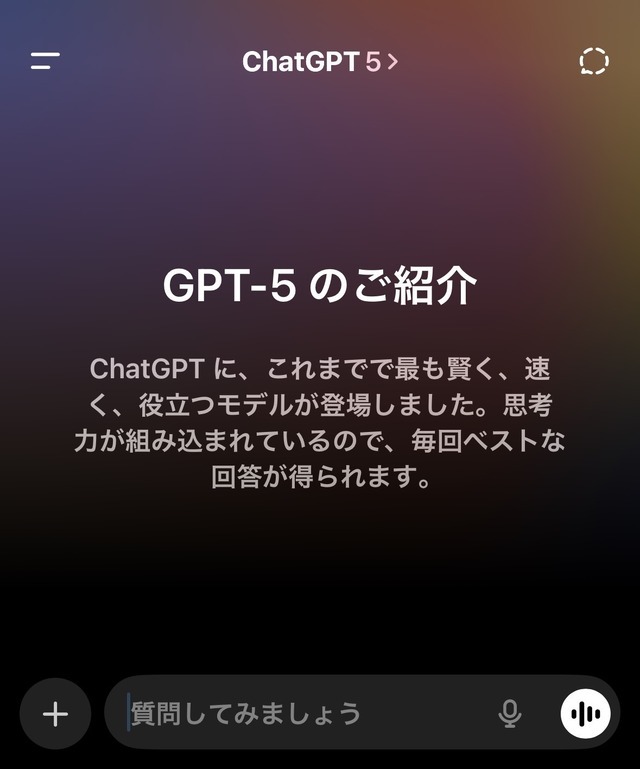Start a temporary chat
The height and width of the screenshot is (769, 640).
[594, 61]
